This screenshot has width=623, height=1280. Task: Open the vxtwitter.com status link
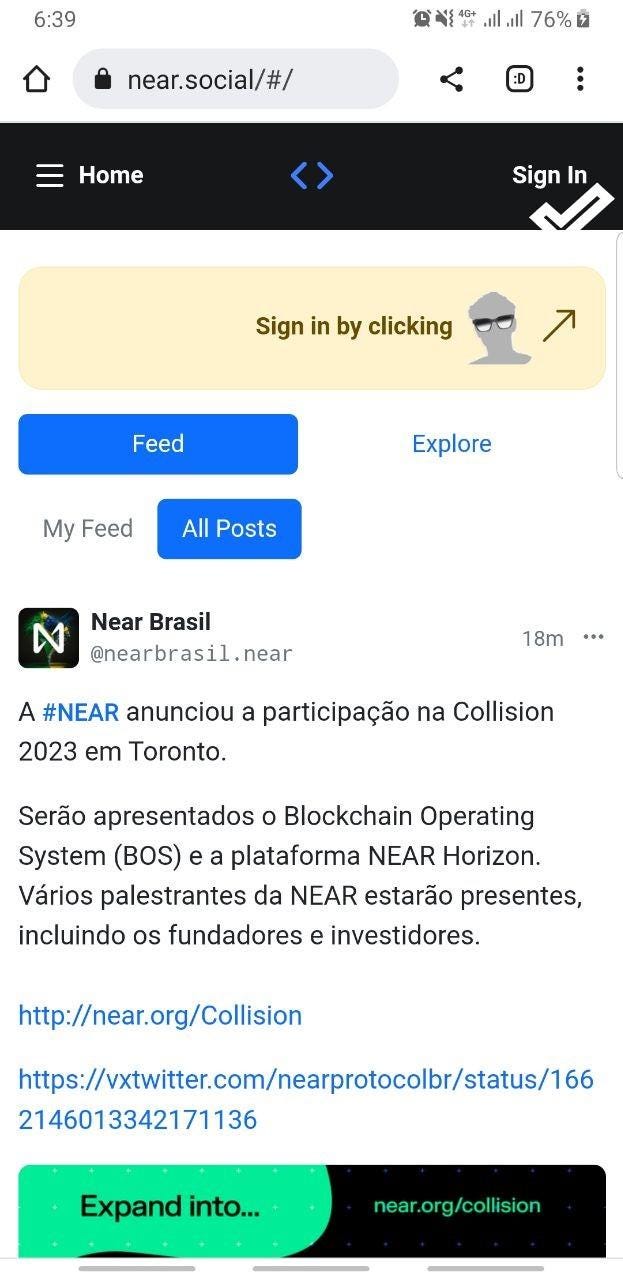[306, 1099]
